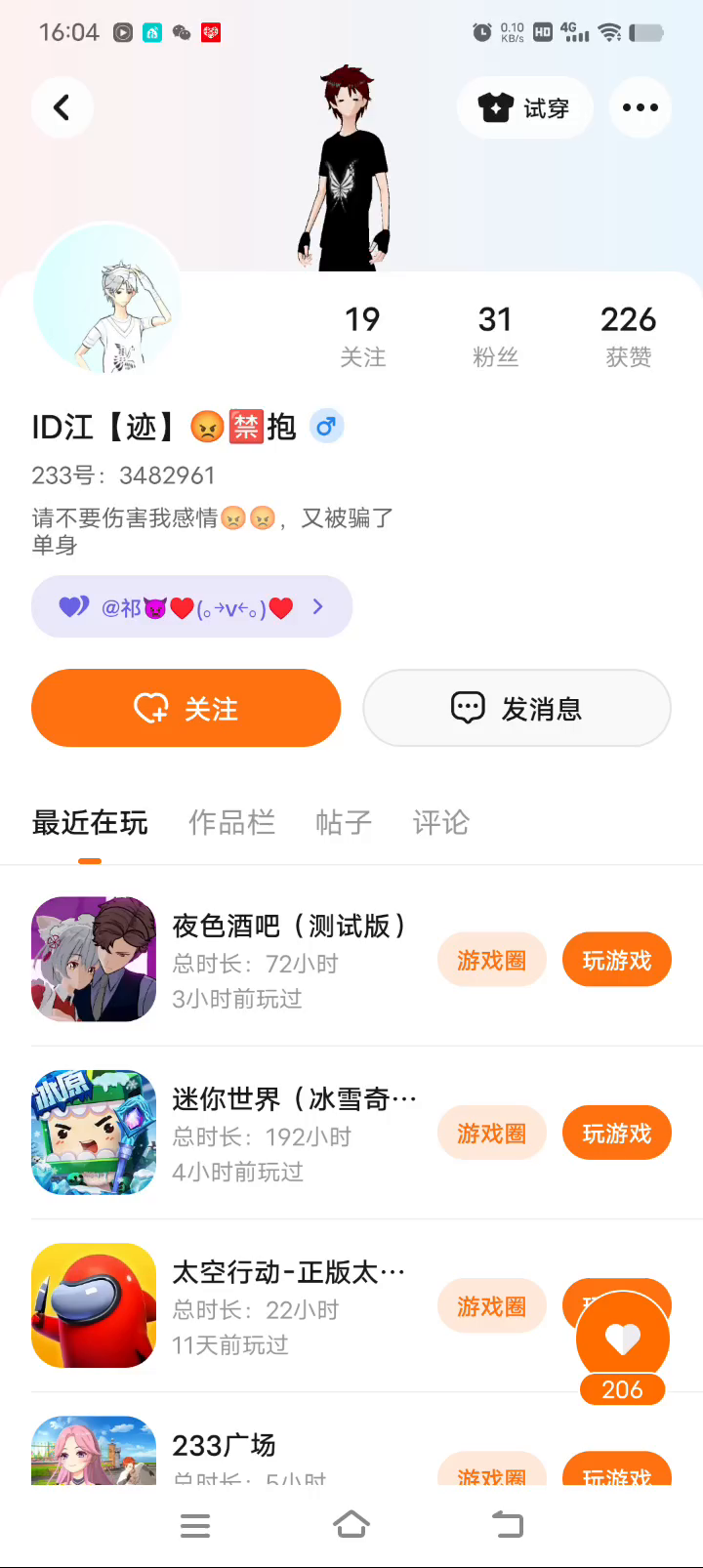
Task: Go back using the top-left arrow
Action: [62, 107]
